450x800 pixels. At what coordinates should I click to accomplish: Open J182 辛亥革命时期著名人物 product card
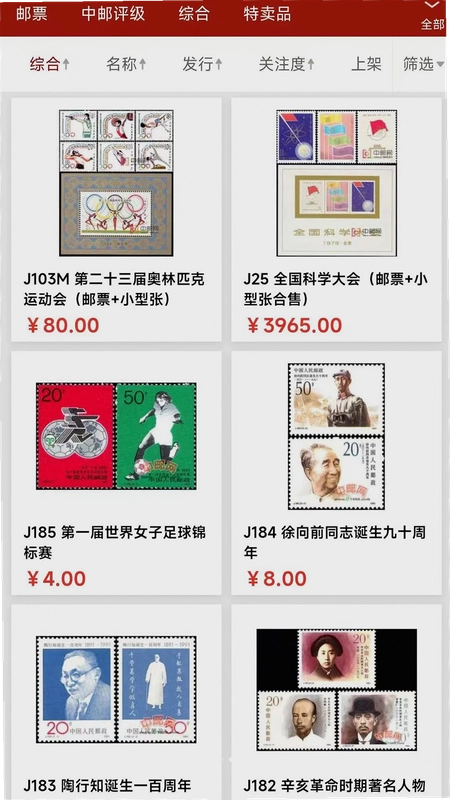tap(336, 702)
